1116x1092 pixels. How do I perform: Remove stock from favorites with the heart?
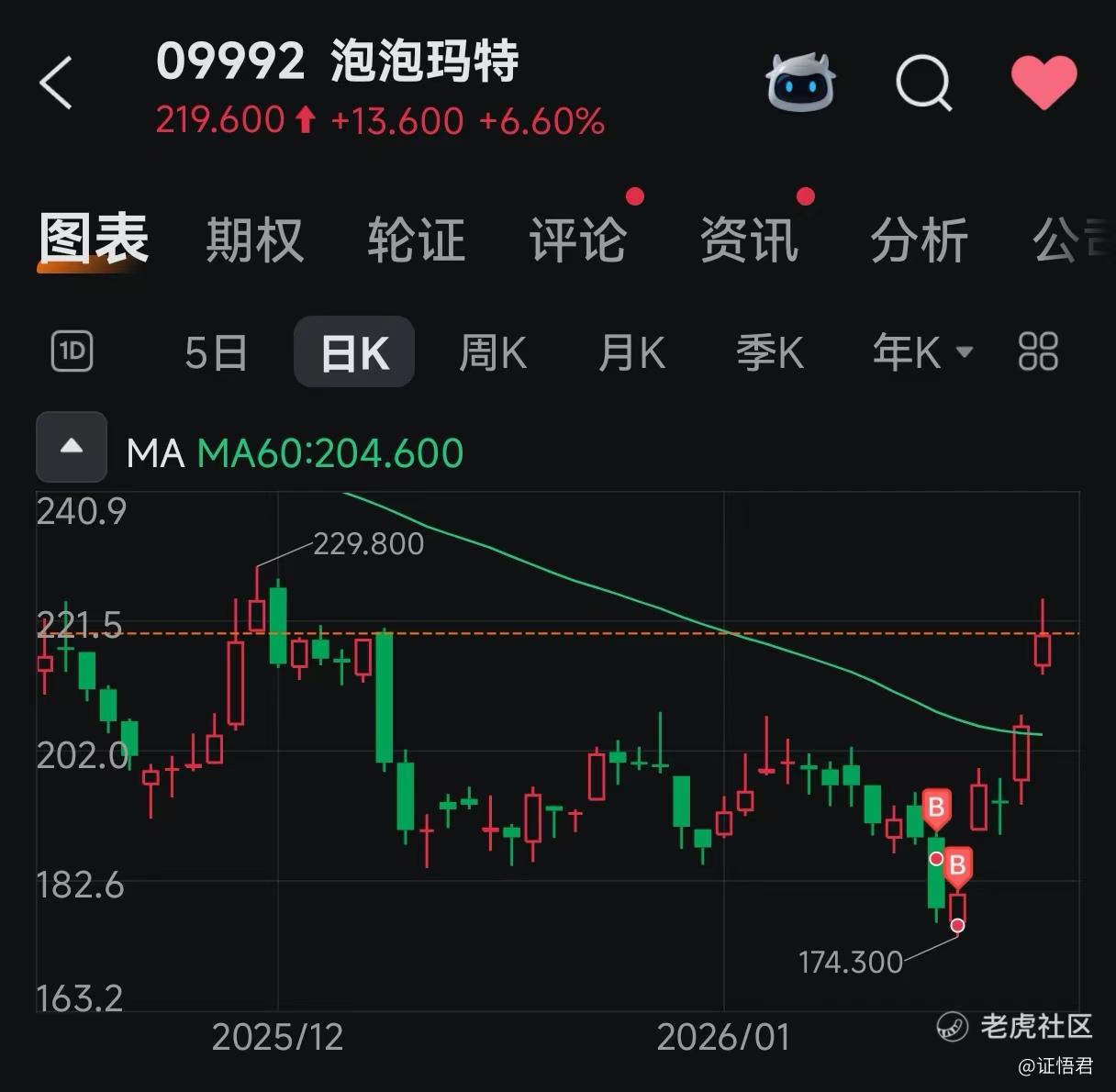pos(1044,83)
